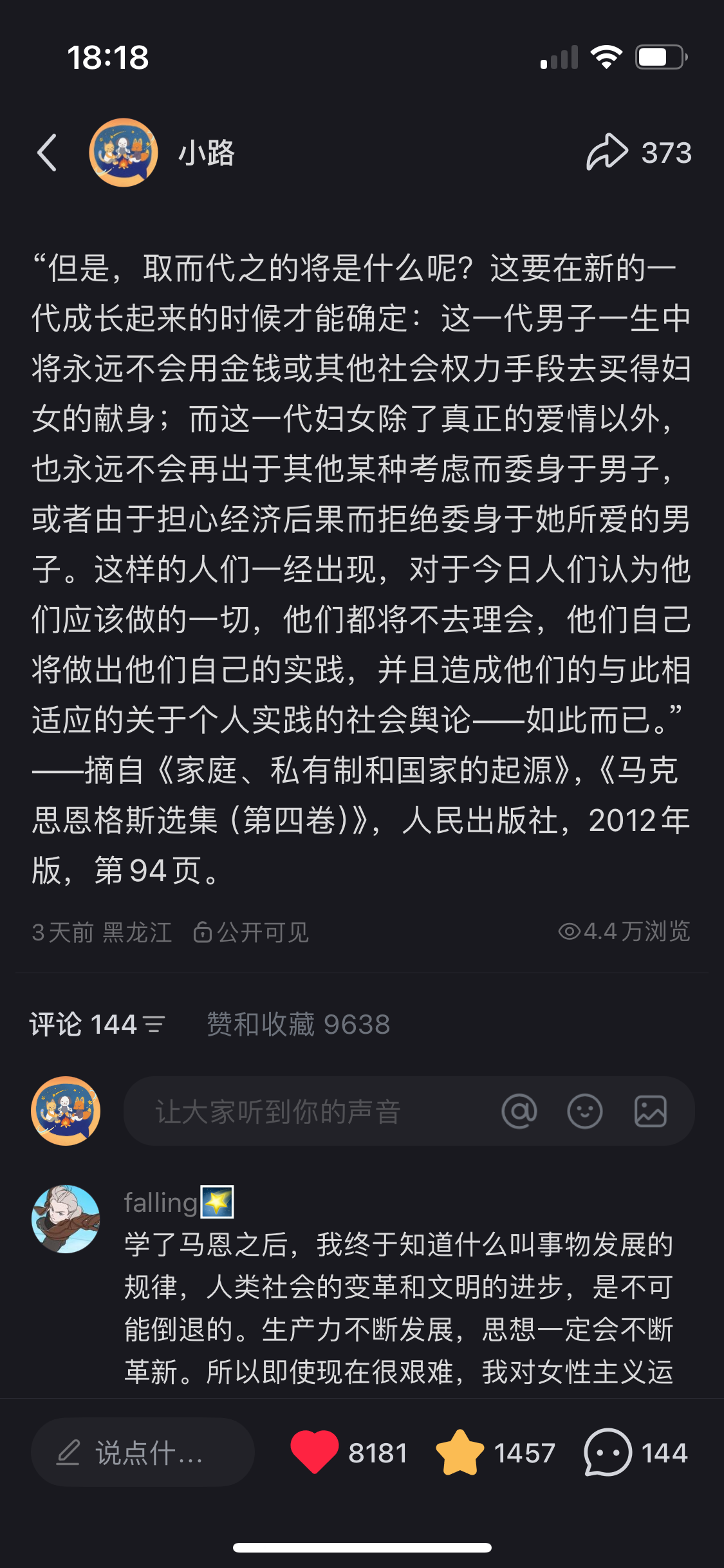724x1568 pixels.
Task: Like the post with the heart icon
Action: pos(315,1452)
